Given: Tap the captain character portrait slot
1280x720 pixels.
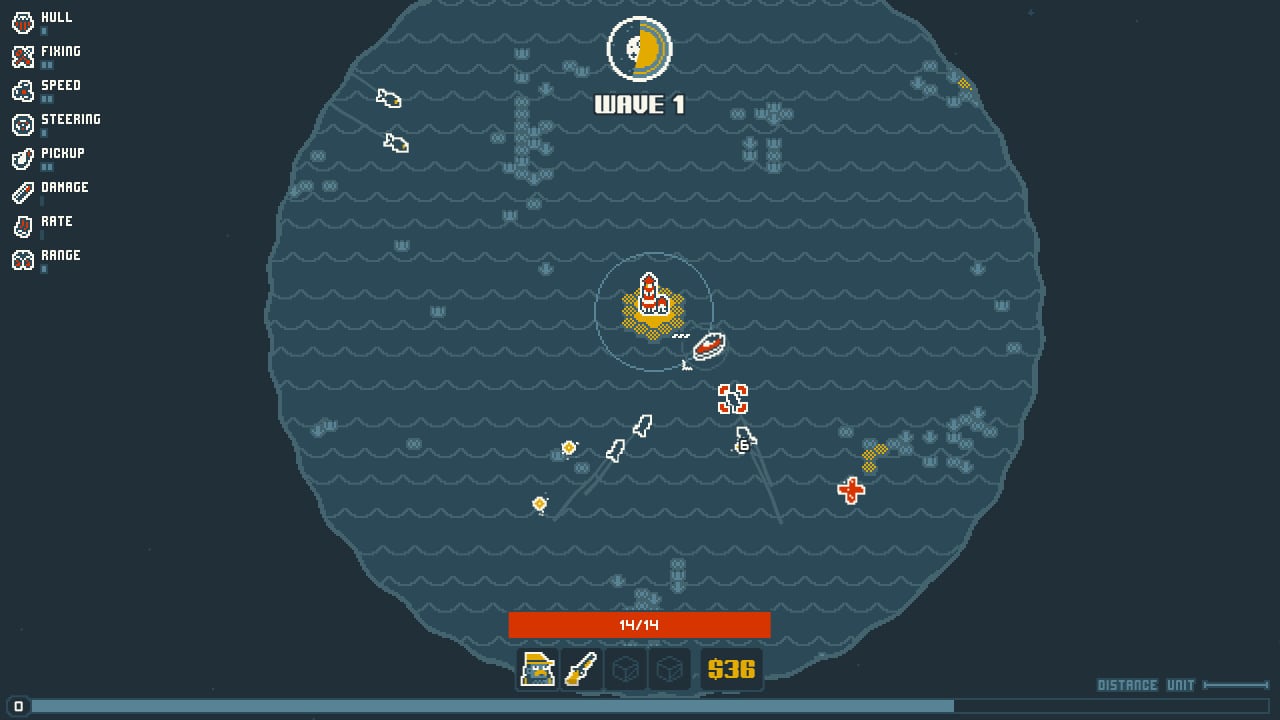Looking at the screenshot, I should [538, 669].
